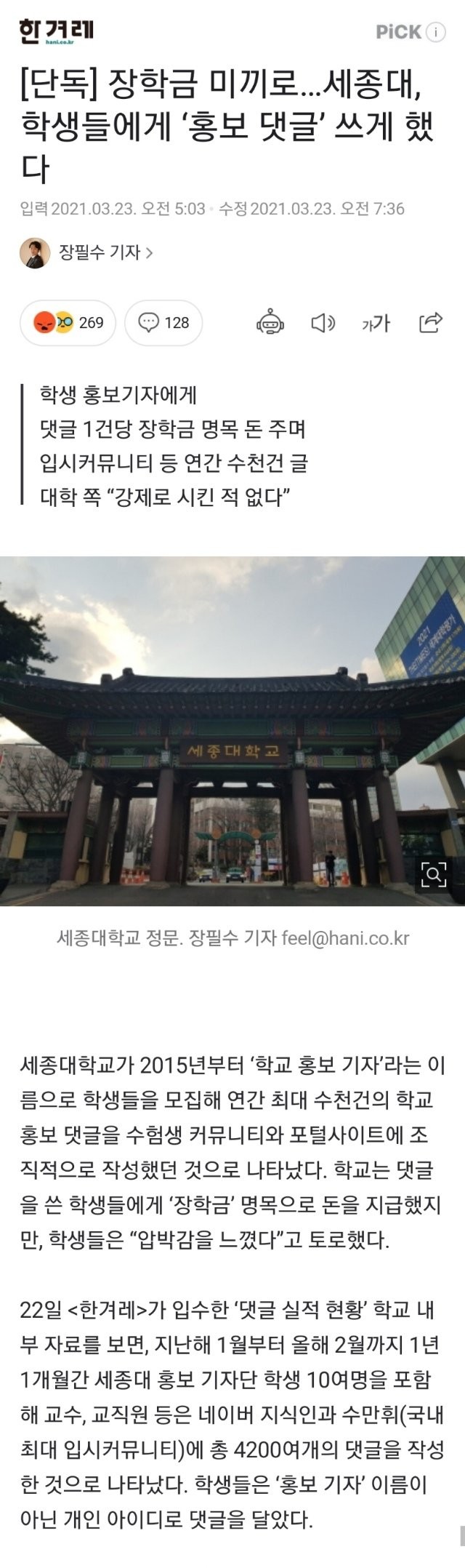Share this article

click(x=431, y=322)
